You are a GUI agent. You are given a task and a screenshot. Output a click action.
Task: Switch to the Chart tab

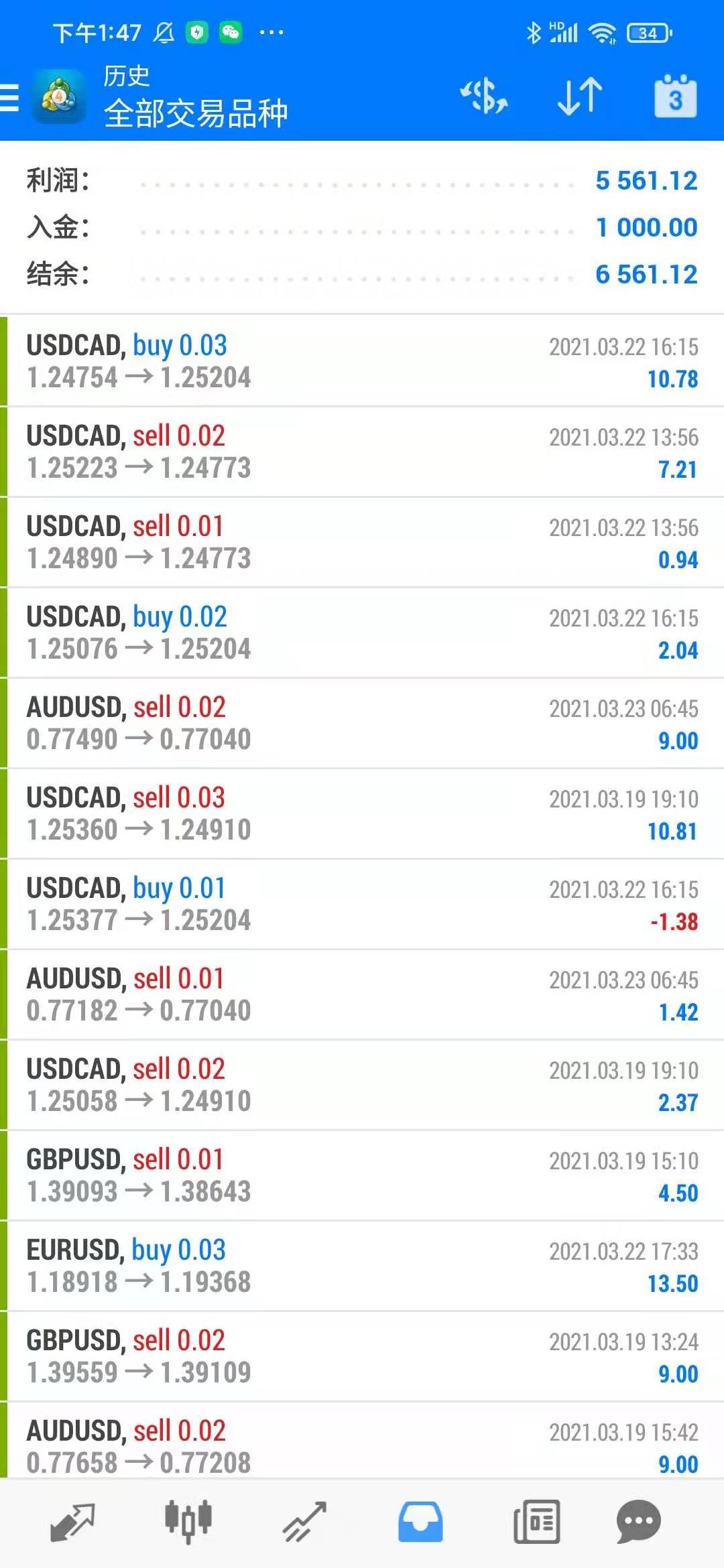pos(188,1521)
